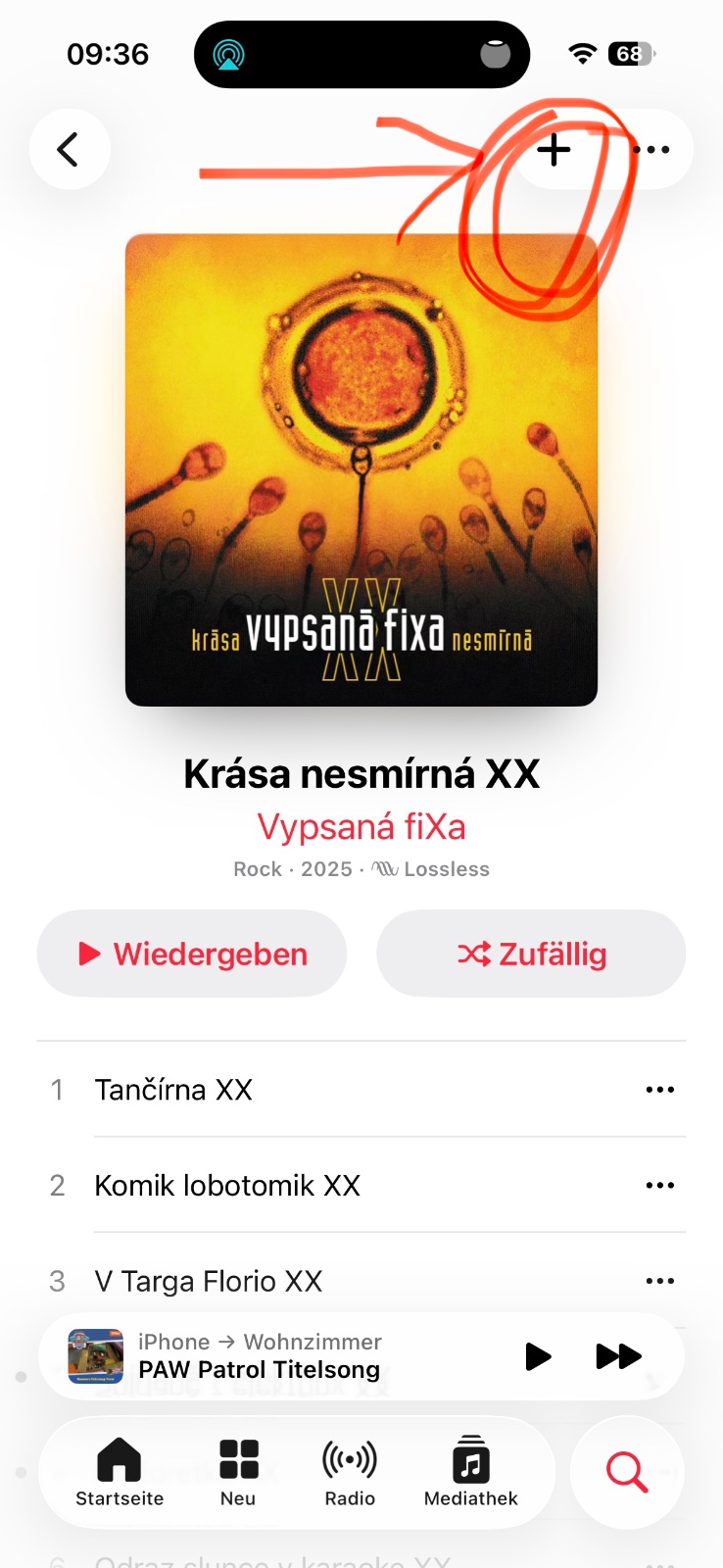Tap the Wiedergeben play button
Image resolution: width=723 pixels, height=1568 pixels.
coord(192,954)
